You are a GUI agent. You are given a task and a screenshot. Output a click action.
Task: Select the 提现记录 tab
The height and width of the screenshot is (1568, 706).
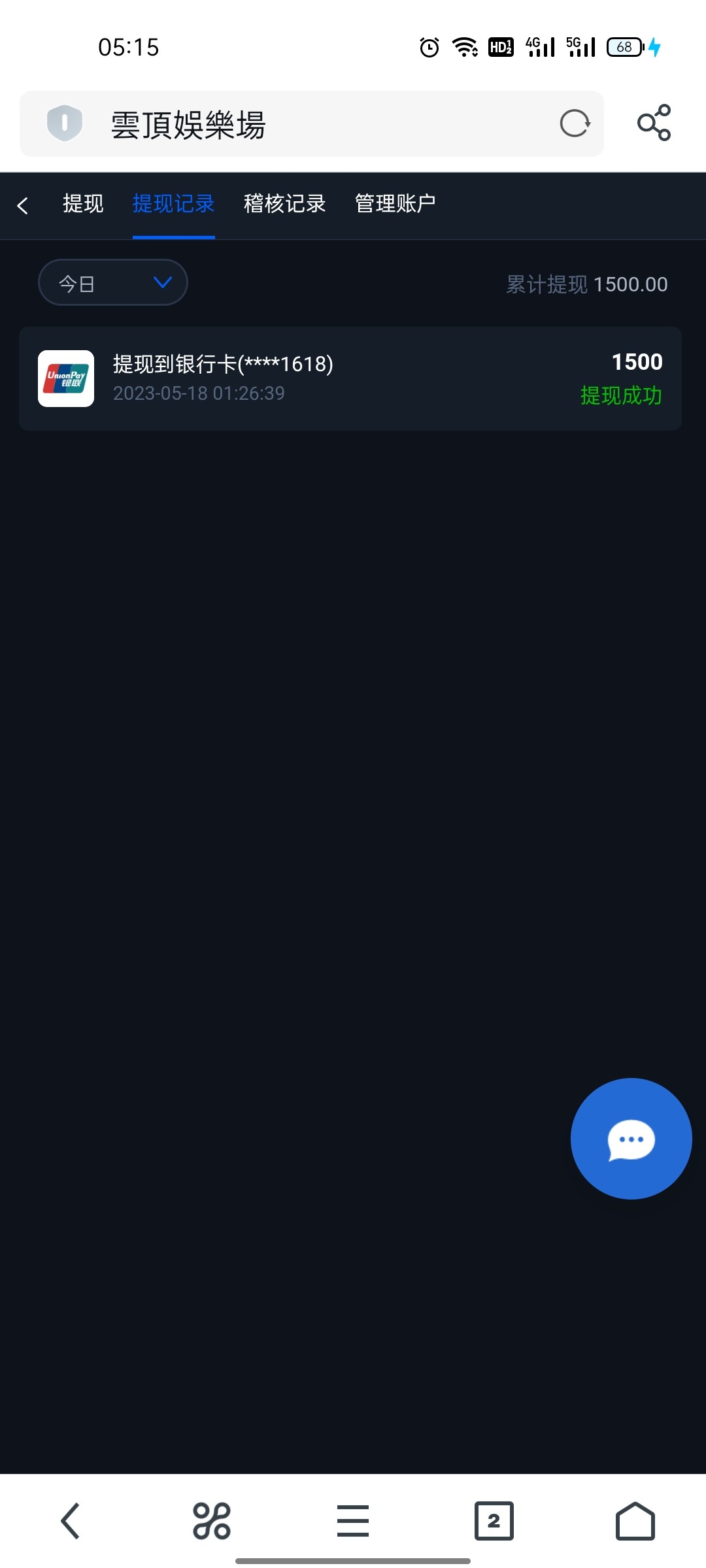173,204
